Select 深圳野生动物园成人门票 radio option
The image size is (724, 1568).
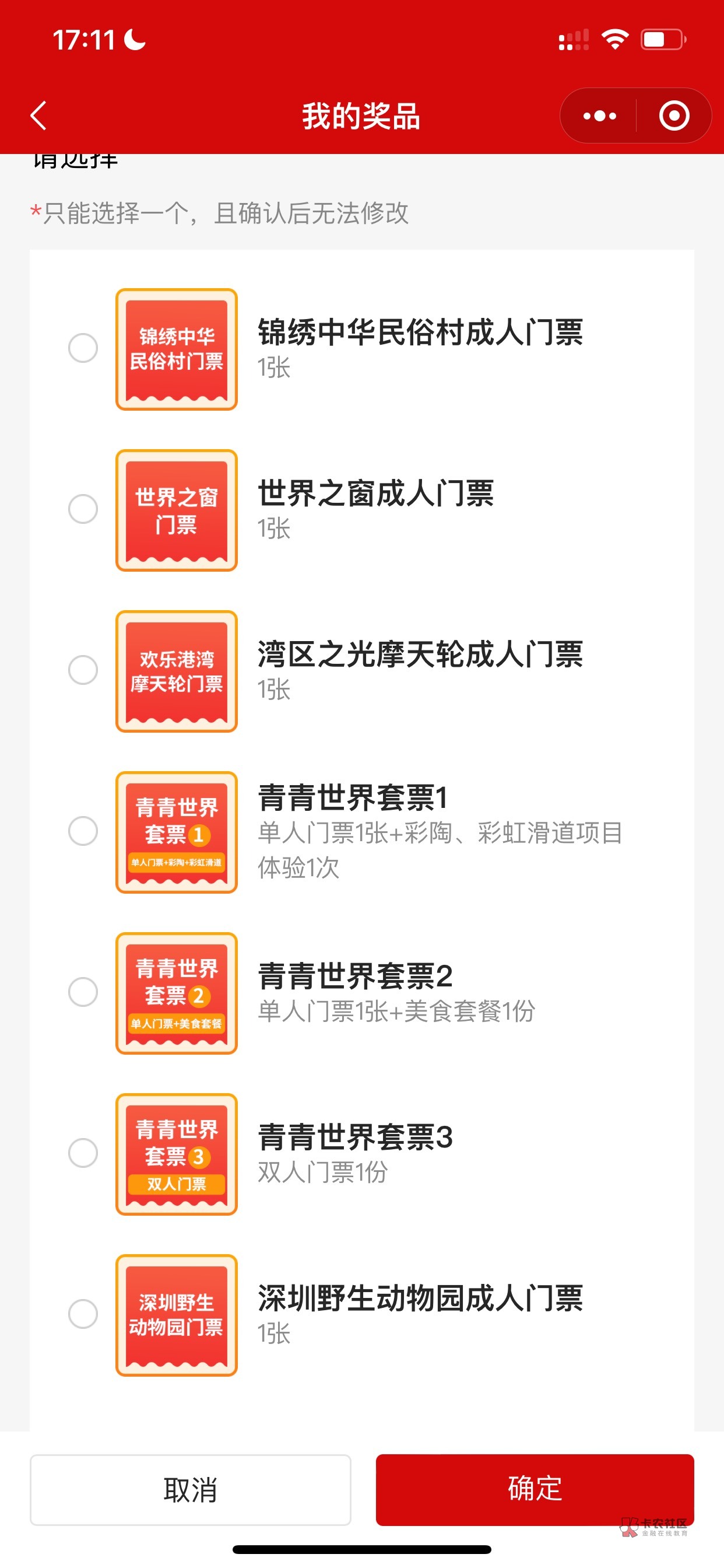click(83, 1314)
